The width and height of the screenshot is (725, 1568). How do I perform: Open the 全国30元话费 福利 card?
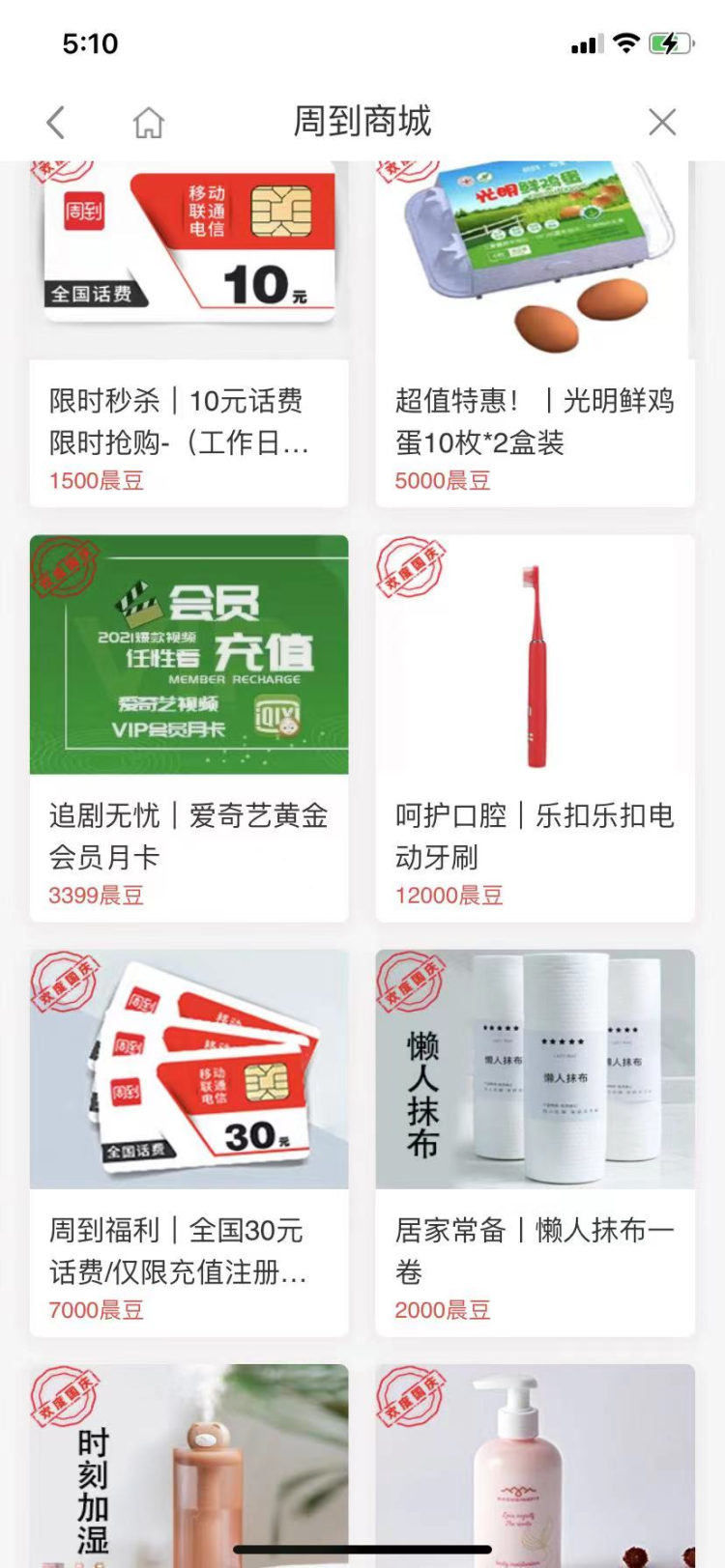click(188, 1142)
